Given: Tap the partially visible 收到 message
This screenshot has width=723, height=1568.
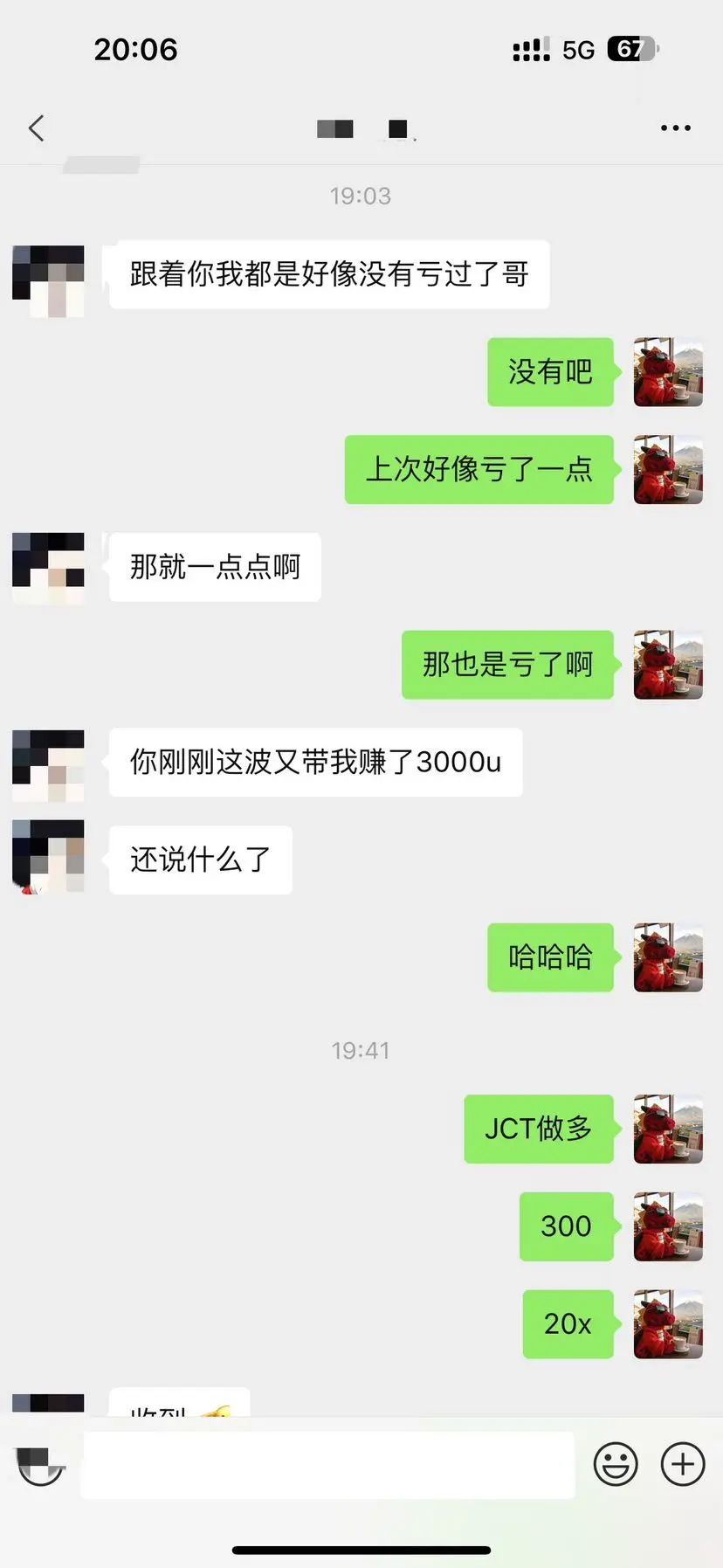Looking at the screenshot, I should click(180, 1404).
